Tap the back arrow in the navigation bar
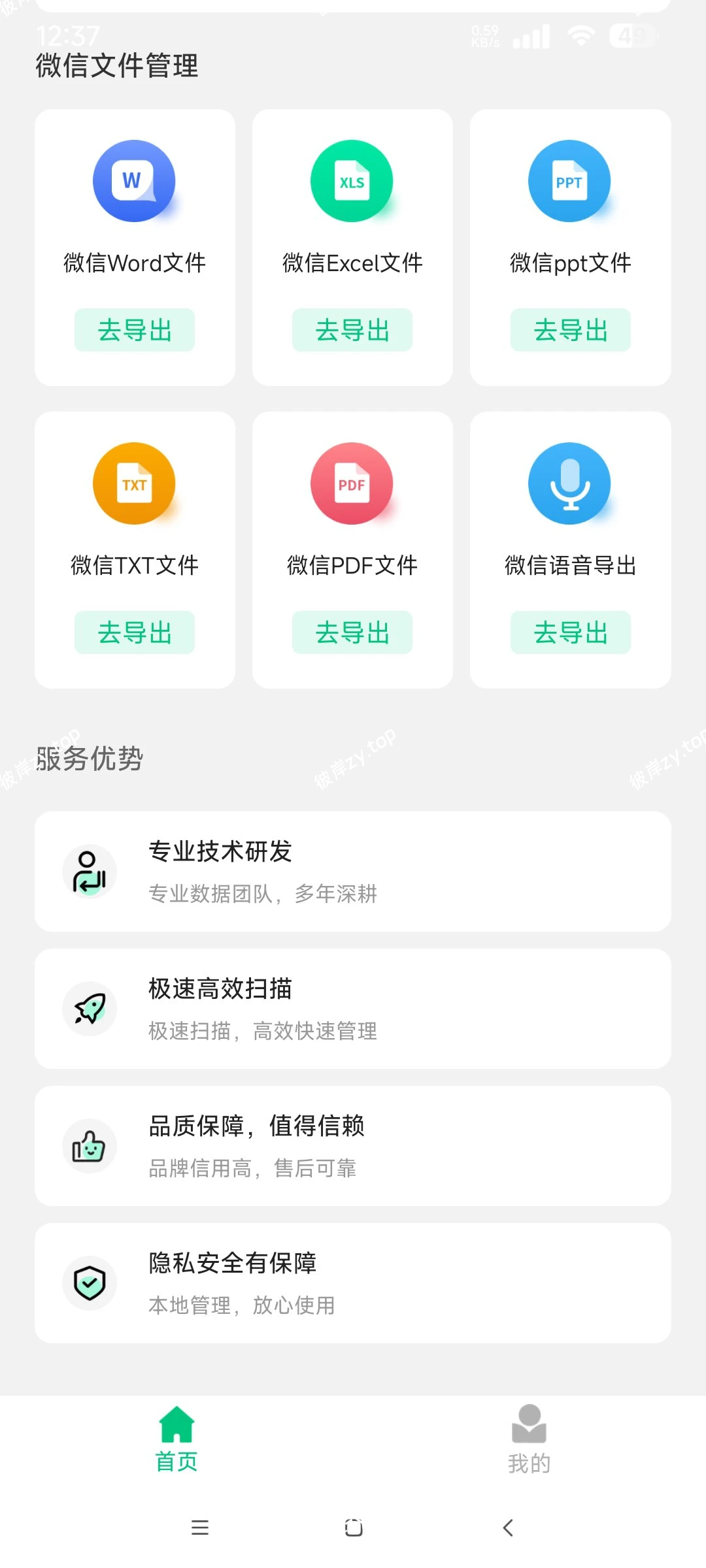The image size is (706, 1568). click(x=508, y=1527)
